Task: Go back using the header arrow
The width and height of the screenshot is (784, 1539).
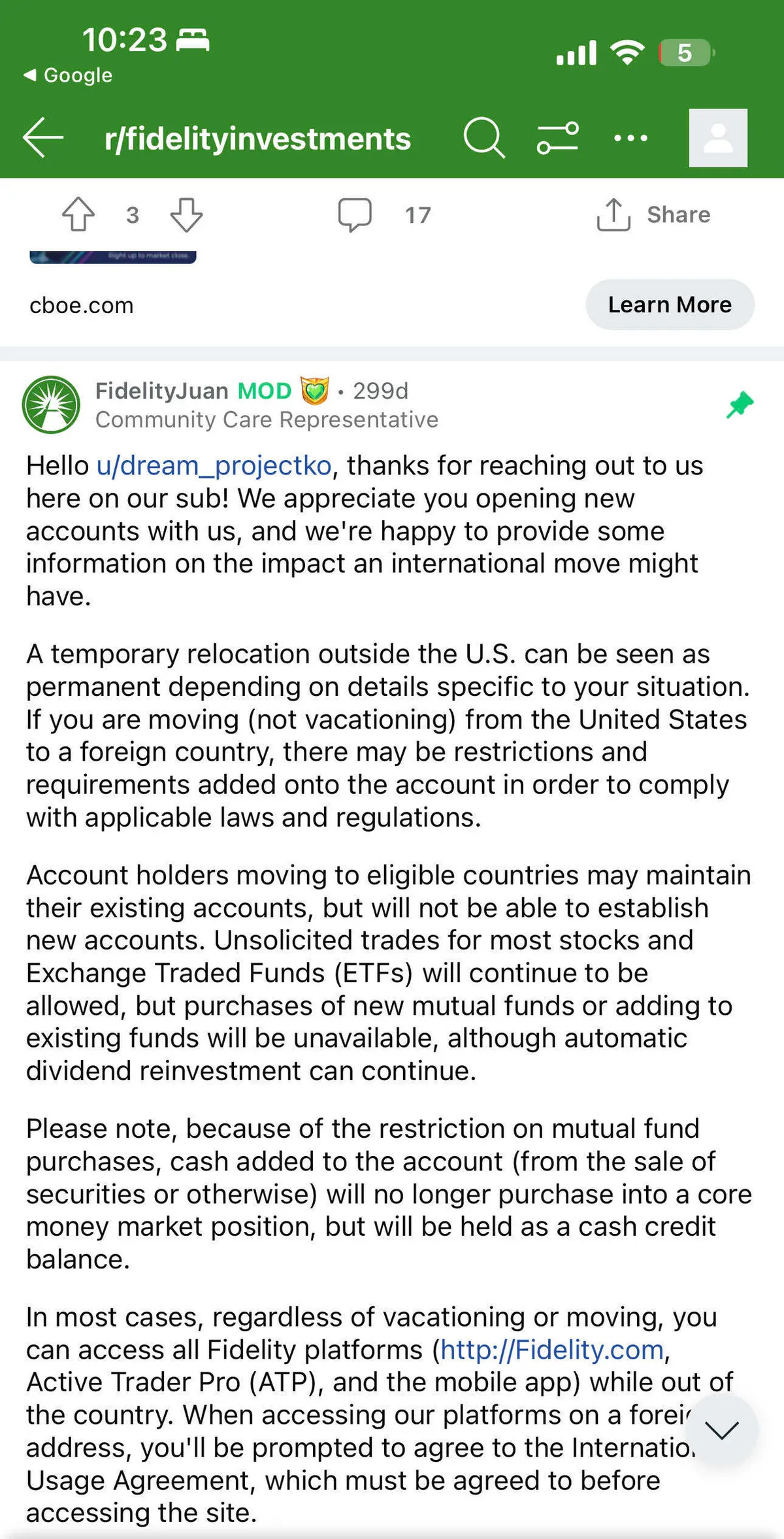Action: pos(43,138)
